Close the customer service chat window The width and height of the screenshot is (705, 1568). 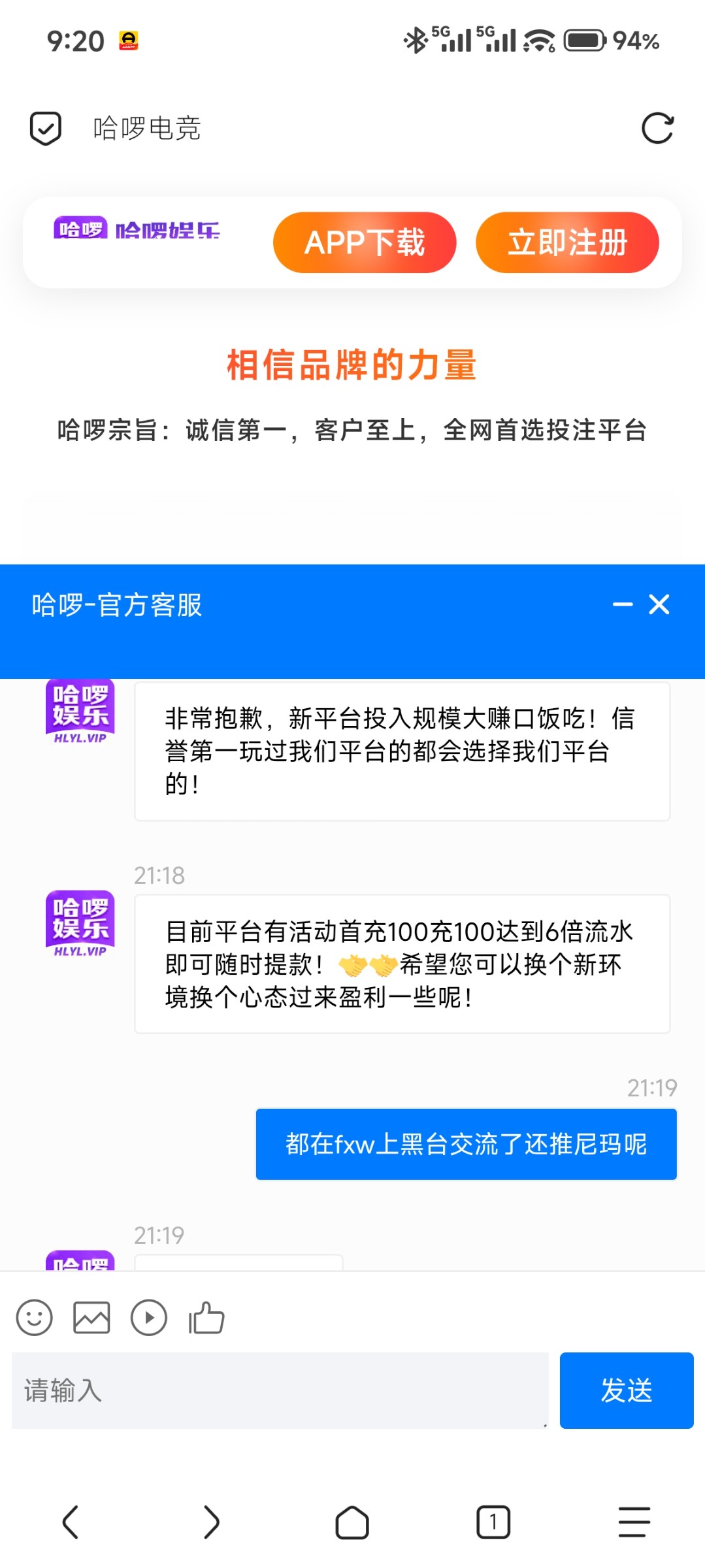click(x=658, y=605)
